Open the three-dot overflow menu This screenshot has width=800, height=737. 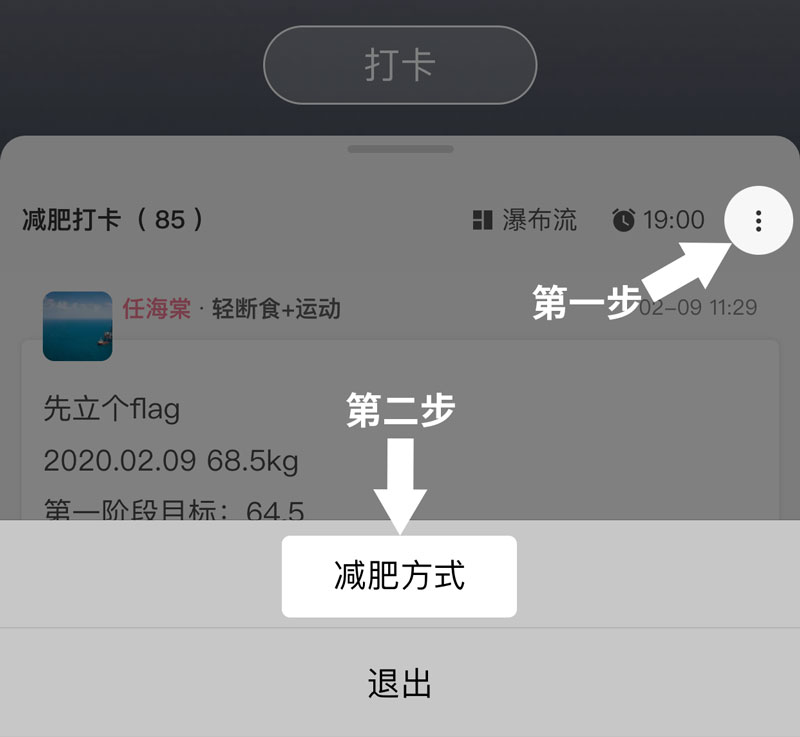[758, 221]
